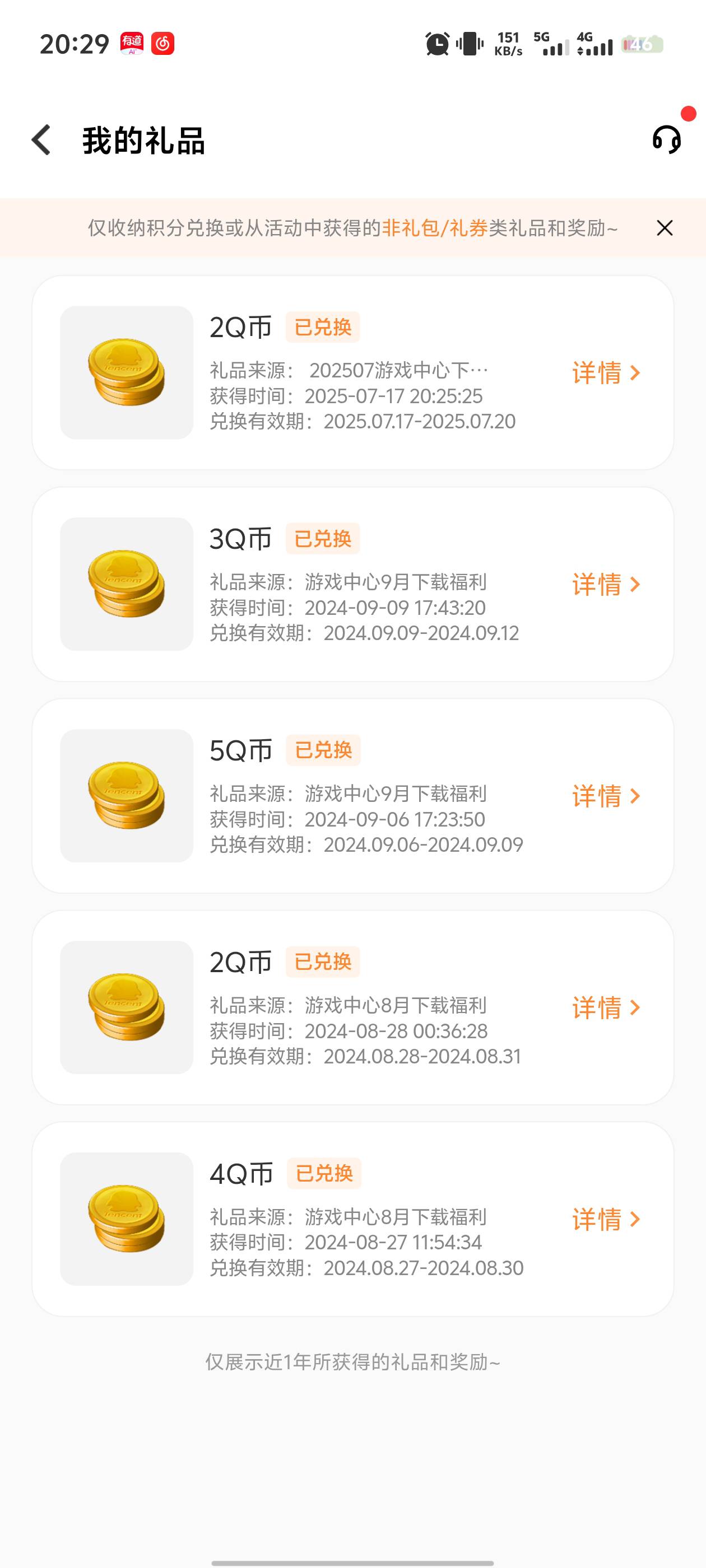This screenshot has width=706, height=1568.
Task: Go back from 我的礼品 page
Action: coord(41,140)
